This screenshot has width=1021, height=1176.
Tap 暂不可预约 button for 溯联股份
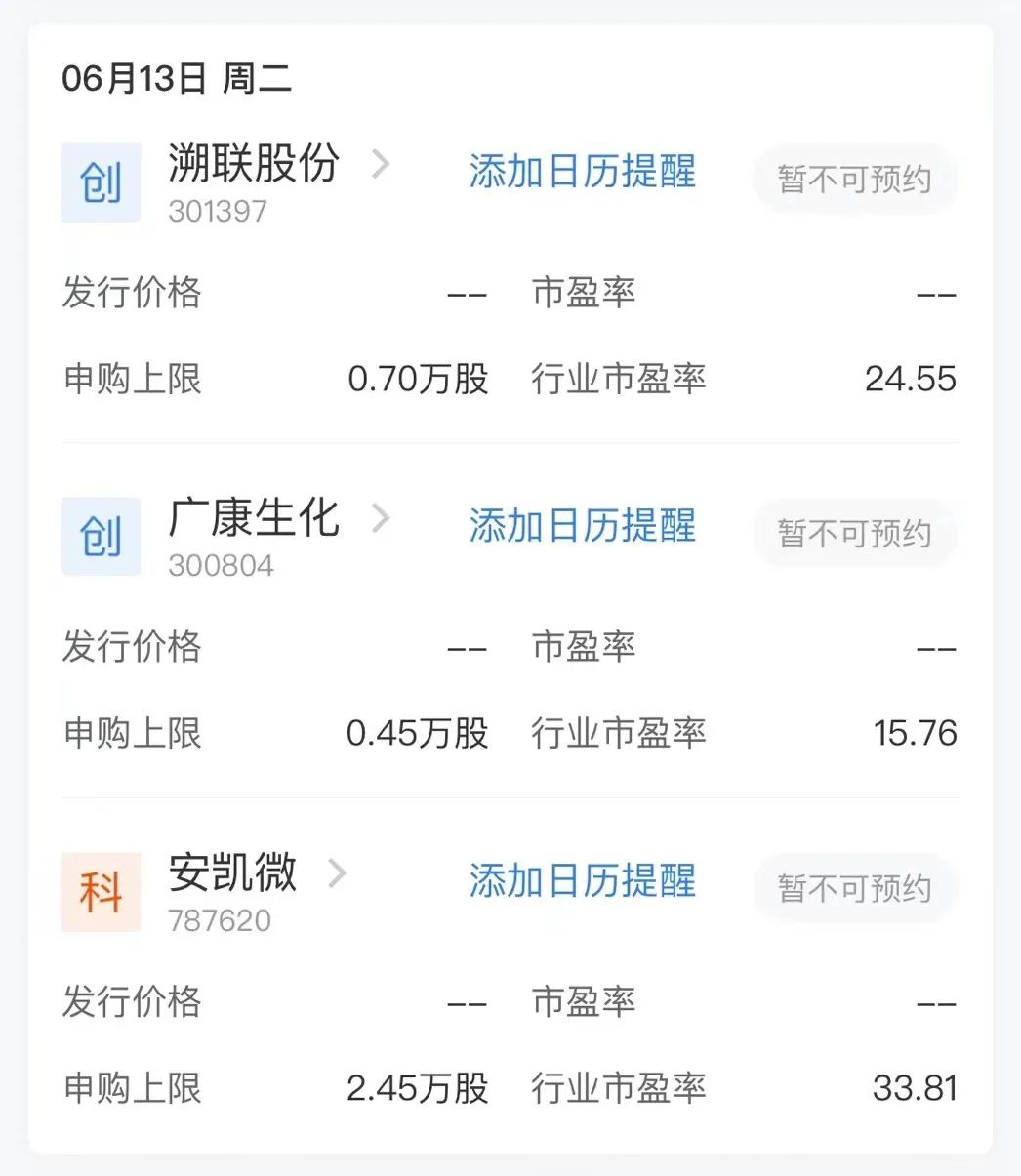pos(854,180)
